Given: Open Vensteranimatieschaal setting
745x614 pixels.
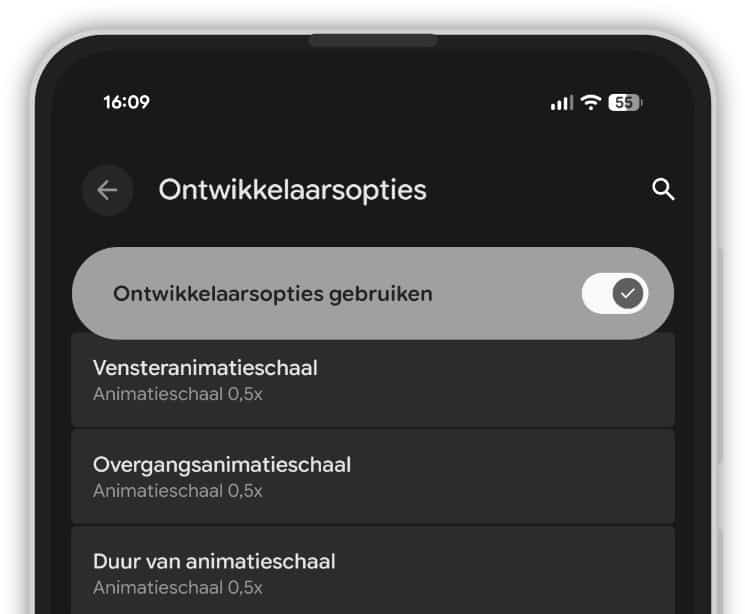Looking at the screenshot, I should (372, 380).
